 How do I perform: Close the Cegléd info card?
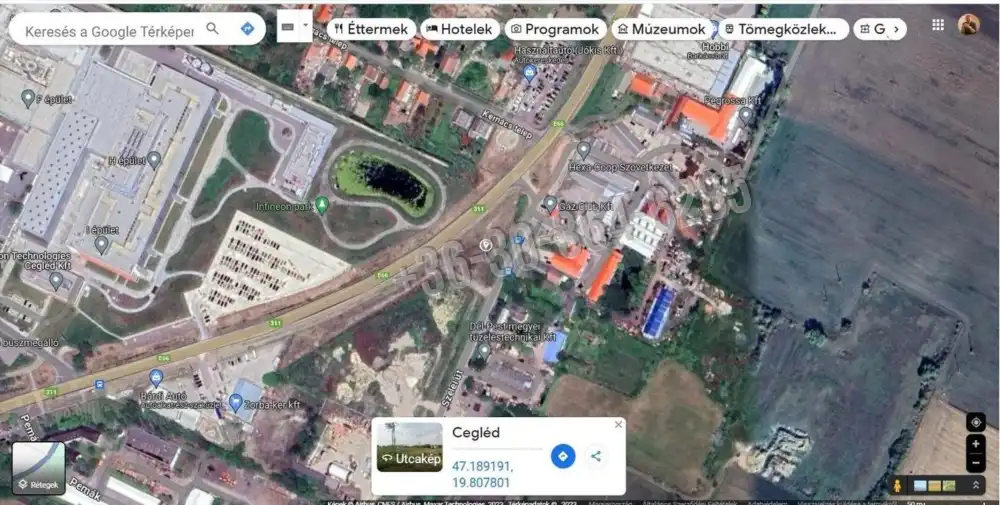tap(618, 425)
